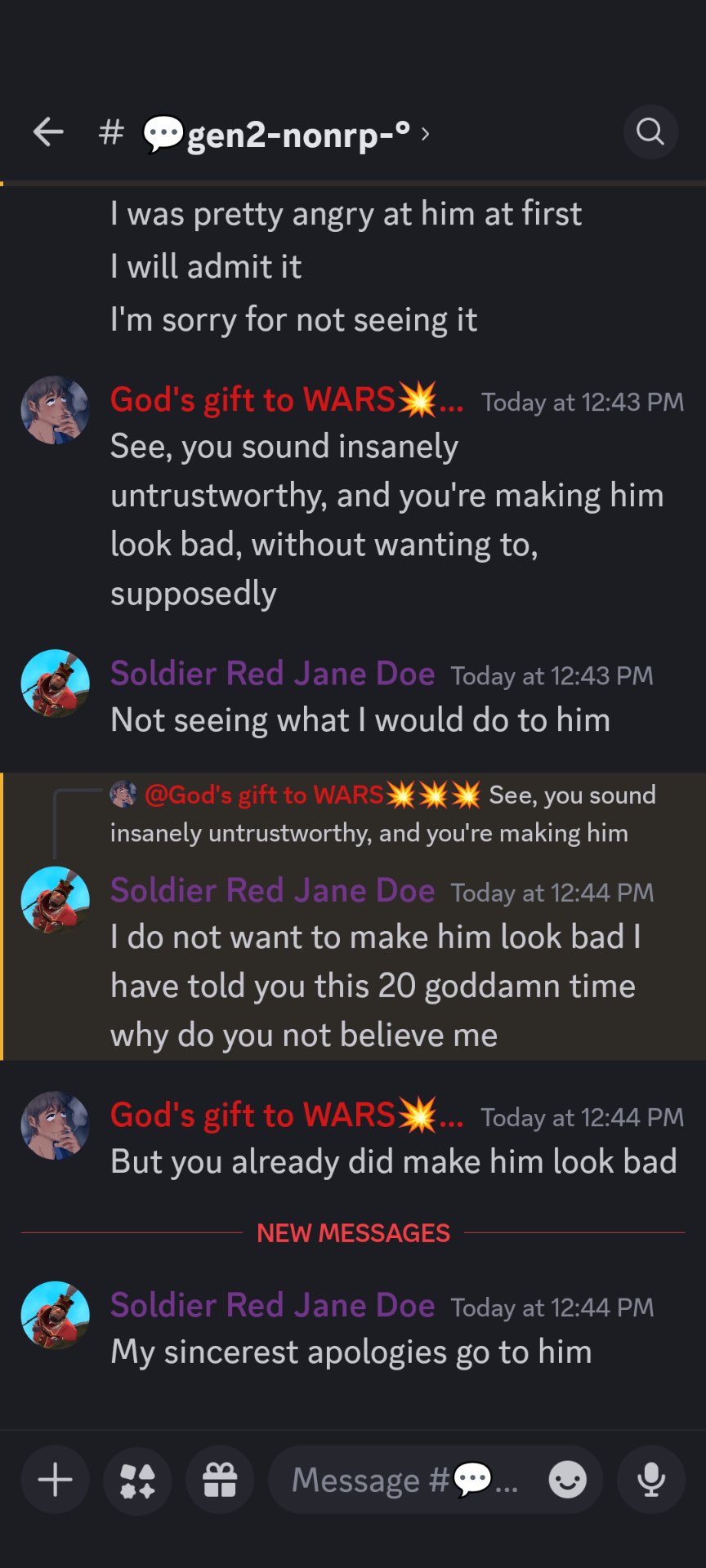Jump to the replied message preview
This screenshot has width=706, height=1568.
pos(384,813)
